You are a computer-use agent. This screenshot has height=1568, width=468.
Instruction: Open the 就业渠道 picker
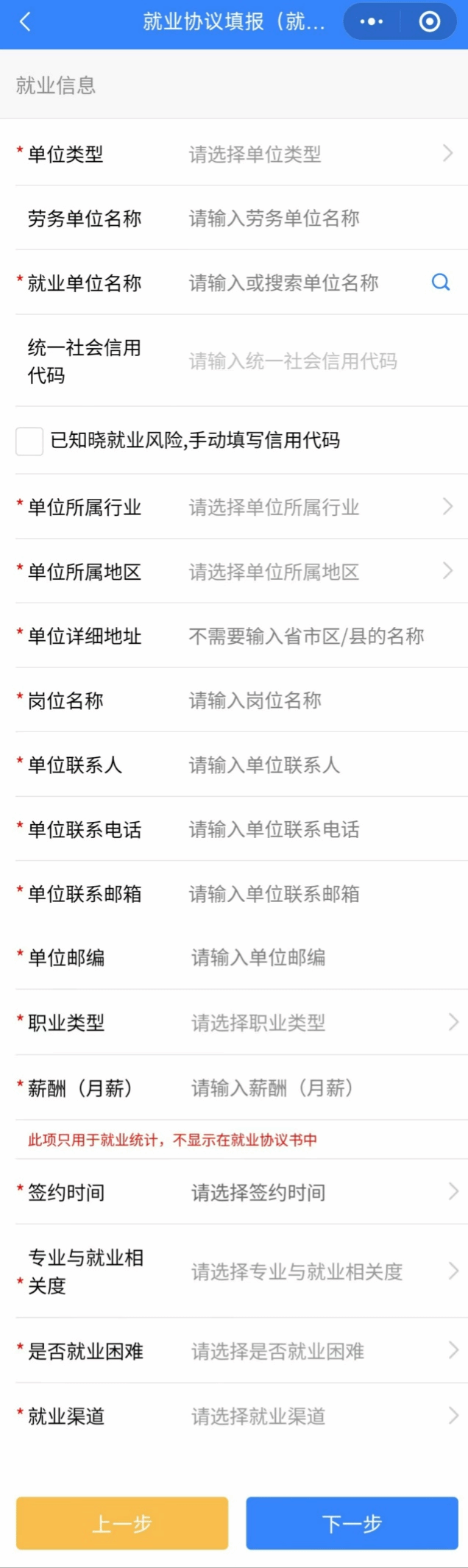pyautogui.click(x=316, y=1416)
